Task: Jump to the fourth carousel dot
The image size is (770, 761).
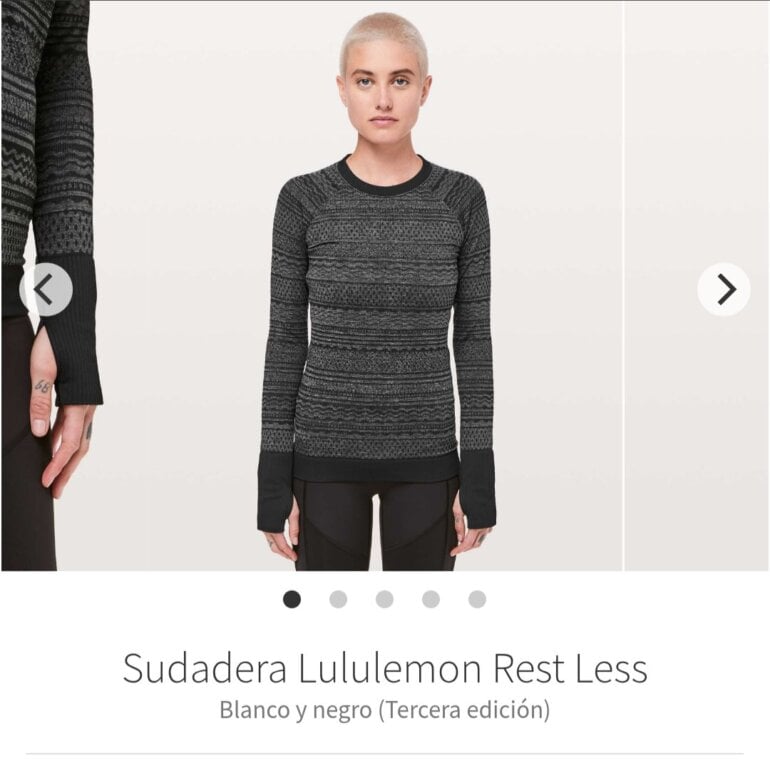Action: coord(431,599)
